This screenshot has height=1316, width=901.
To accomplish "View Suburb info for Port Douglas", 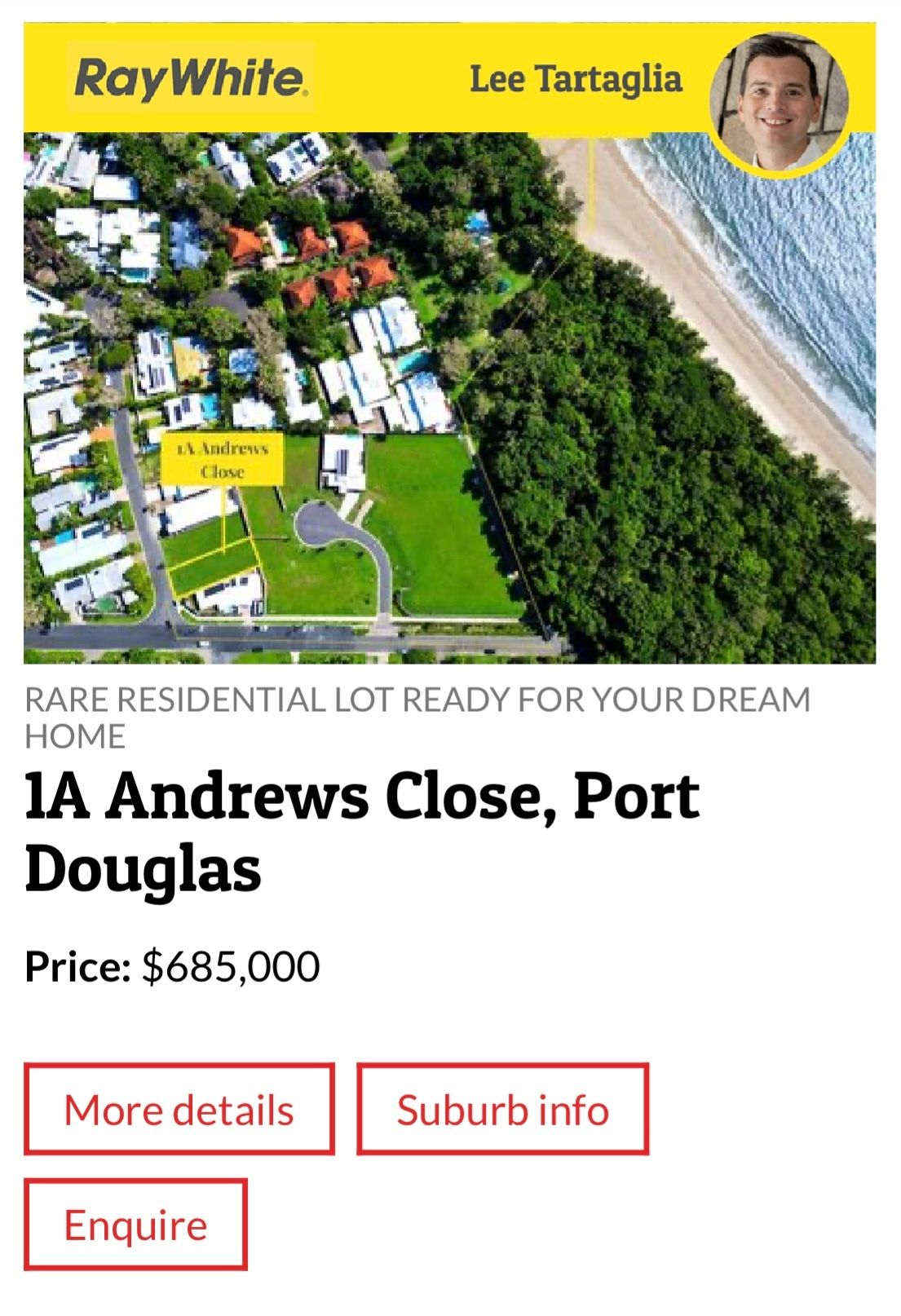I will [502, 1109].
